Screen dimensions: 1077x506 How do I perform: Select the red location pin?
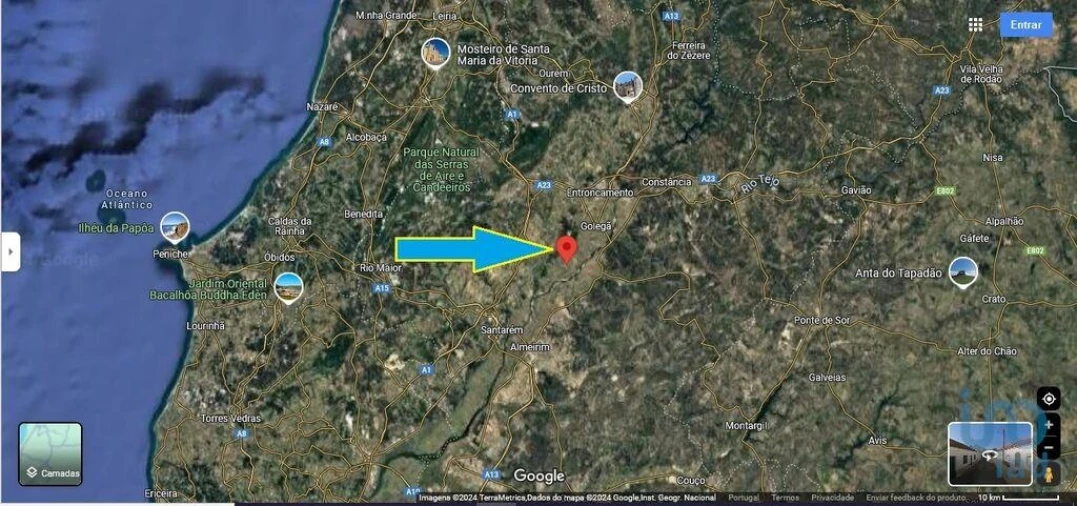[567, 248]
